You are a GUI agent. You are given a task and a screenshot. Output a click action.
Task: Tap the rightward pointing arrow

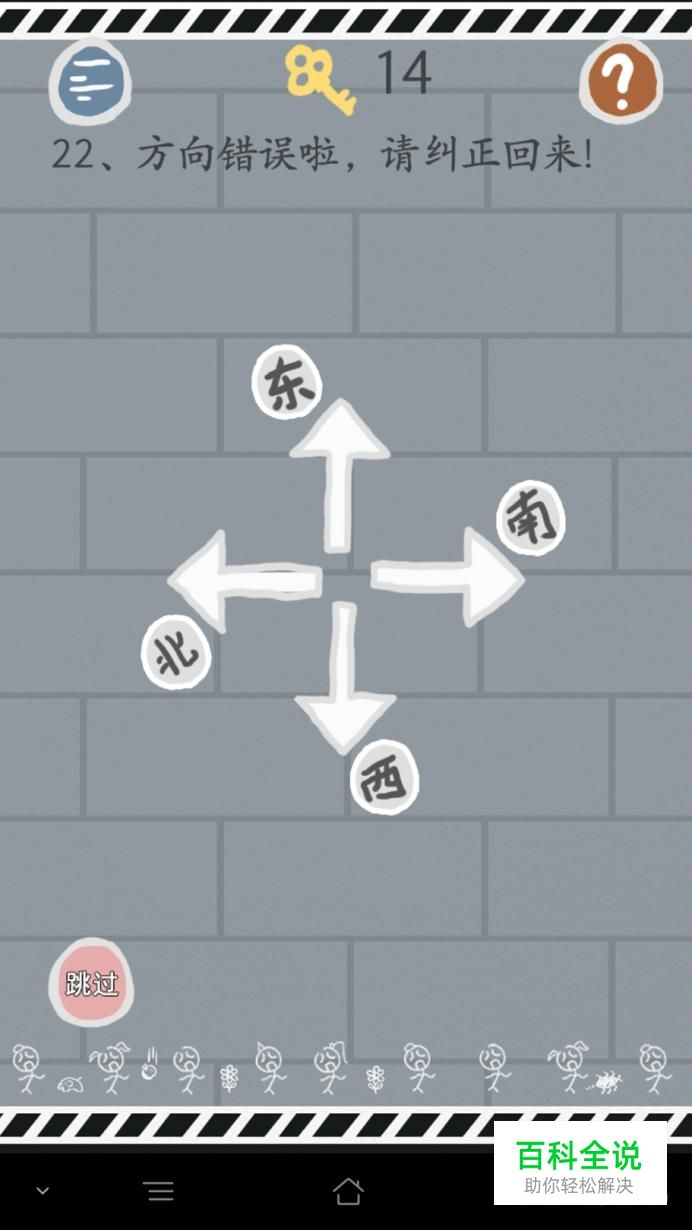(x=447, y=577)
